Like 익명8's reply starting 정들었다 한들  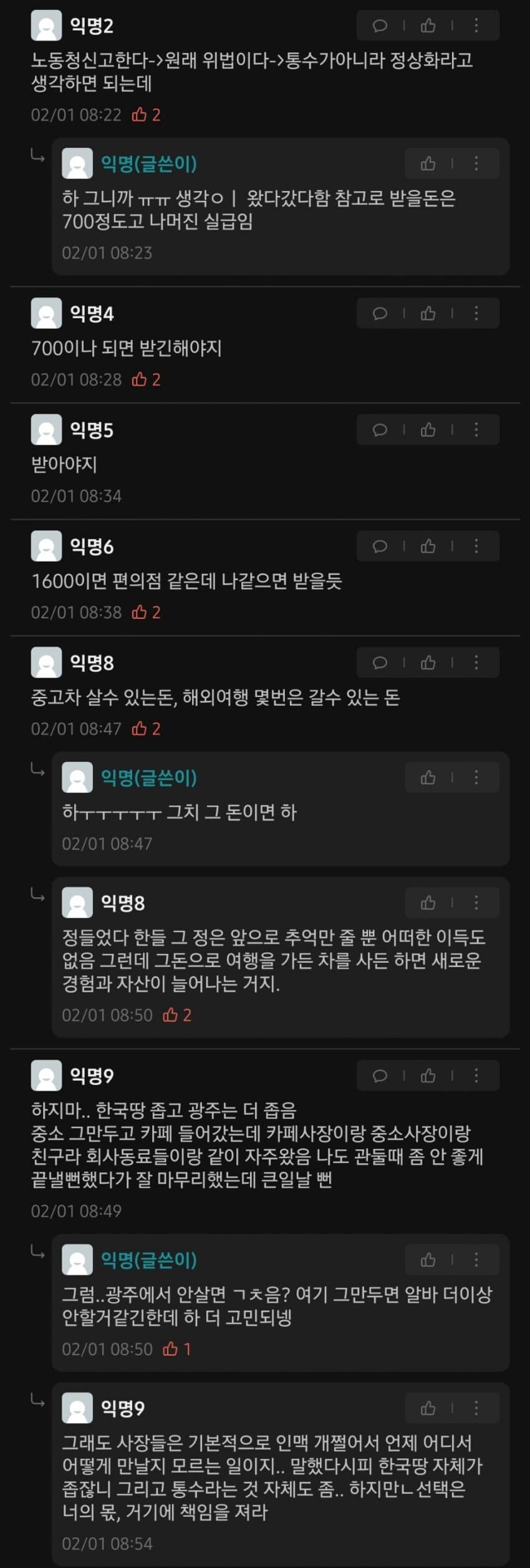[x=428, y=903]
